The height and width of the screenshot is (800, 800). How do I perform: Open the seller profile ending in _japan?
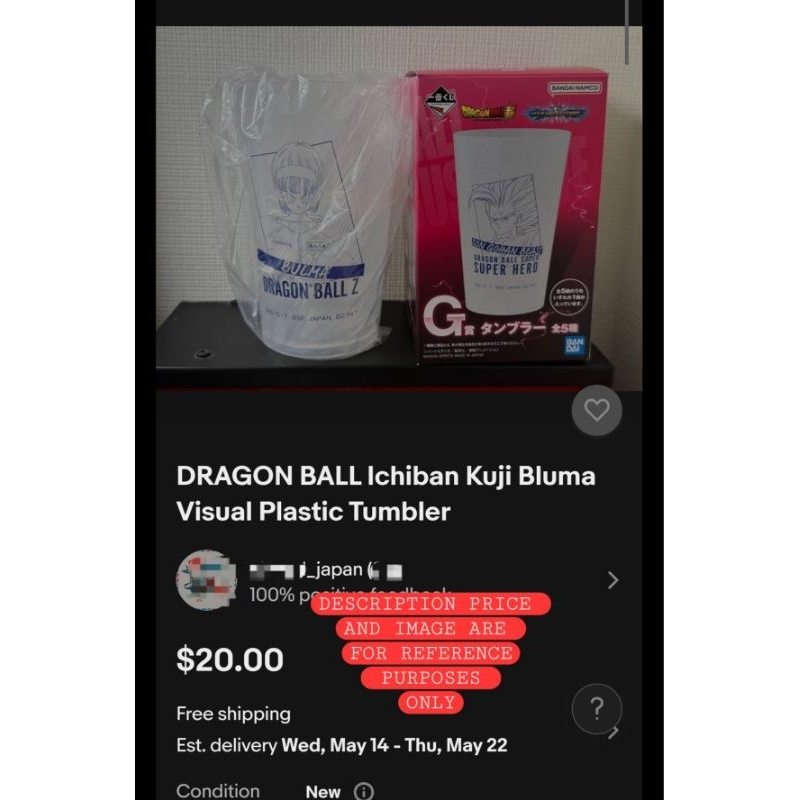click(398, 580)
